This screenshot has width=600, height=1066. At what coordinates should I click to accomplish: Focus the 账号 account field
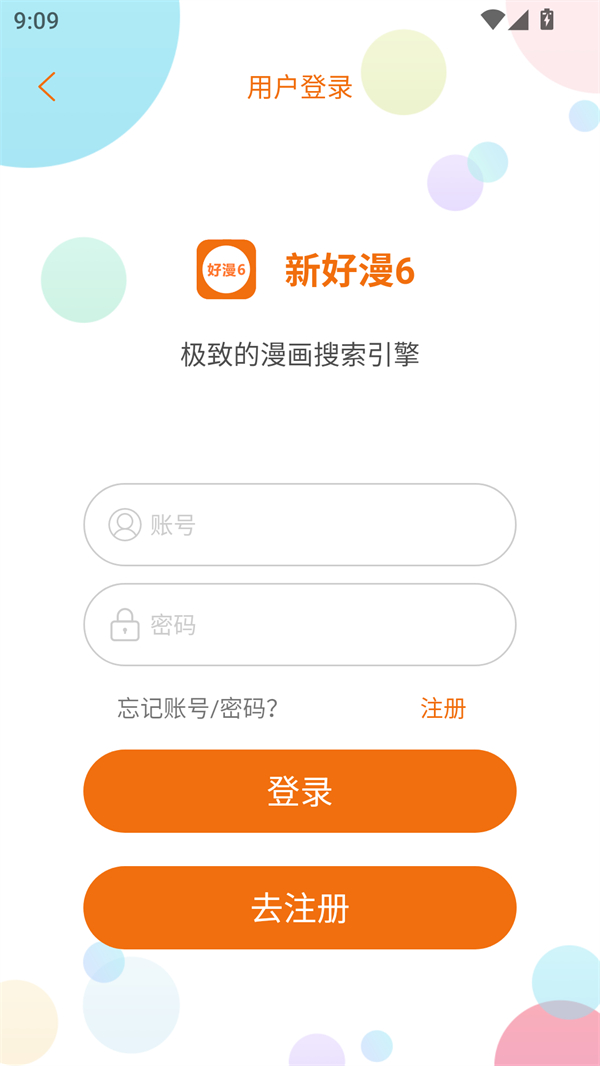point(300,525)
